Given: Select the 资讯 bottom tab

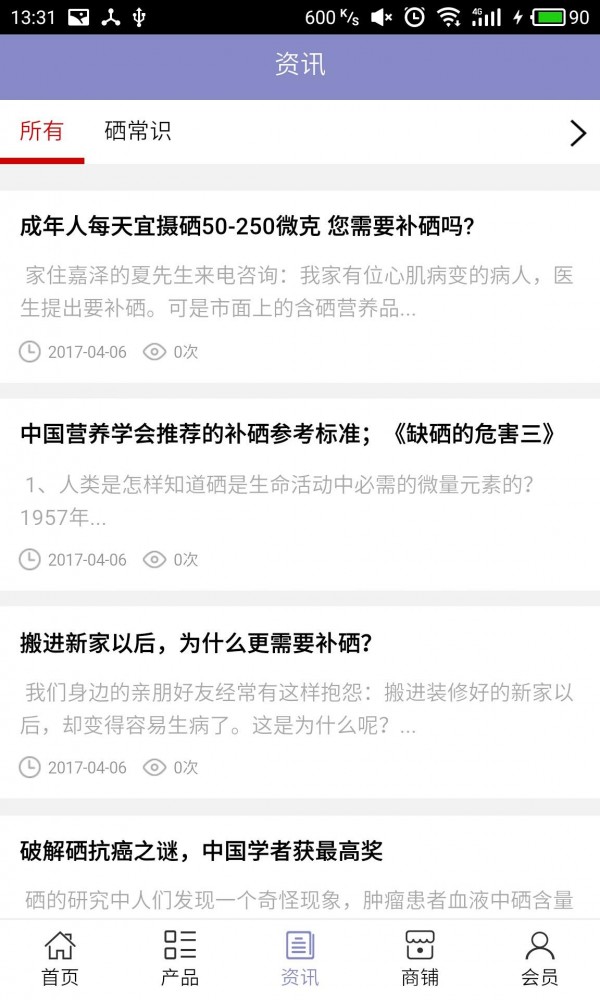Looking at the screenshot, I should pos(300,958).
